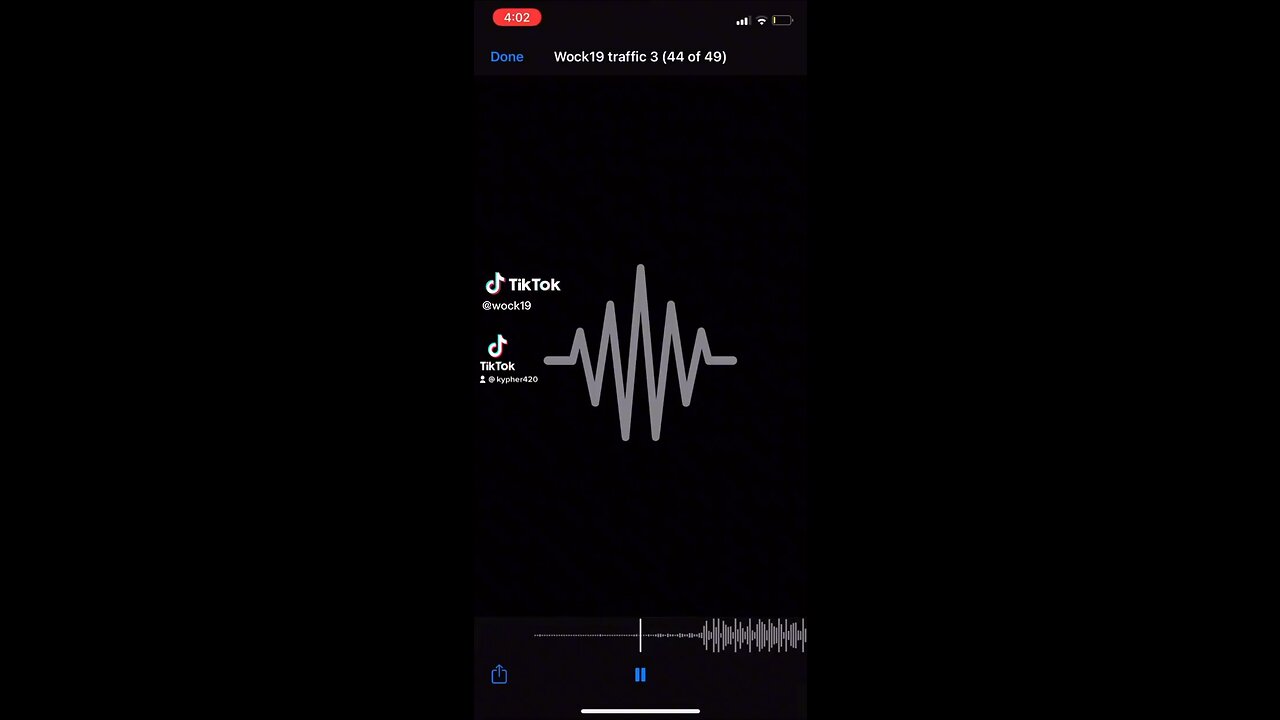Tap the waveform scrubber to seek
Viewport: 1280px width, 720px height.
click(x=700, y=635)
